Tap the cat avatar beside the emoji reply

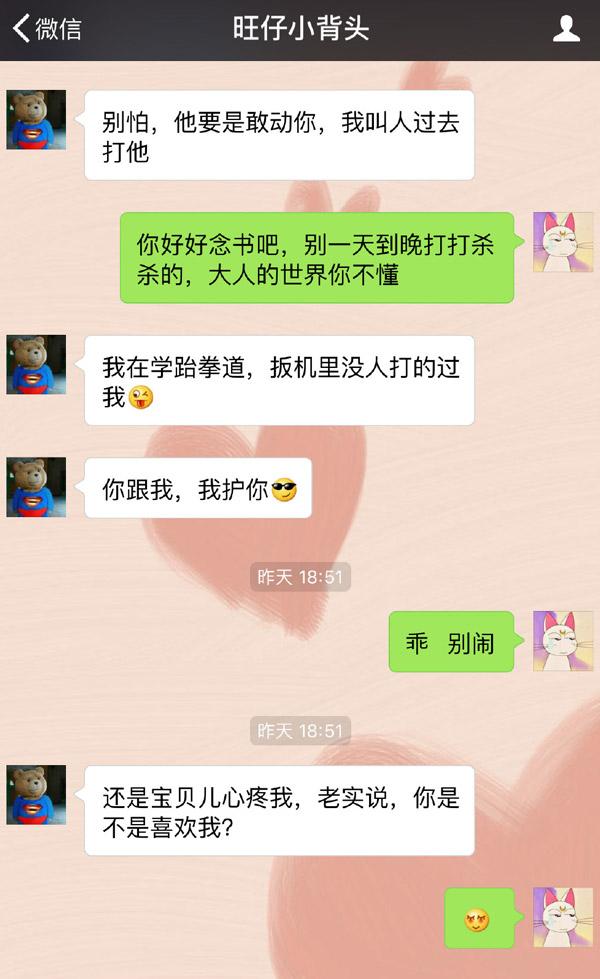(563, 917)
